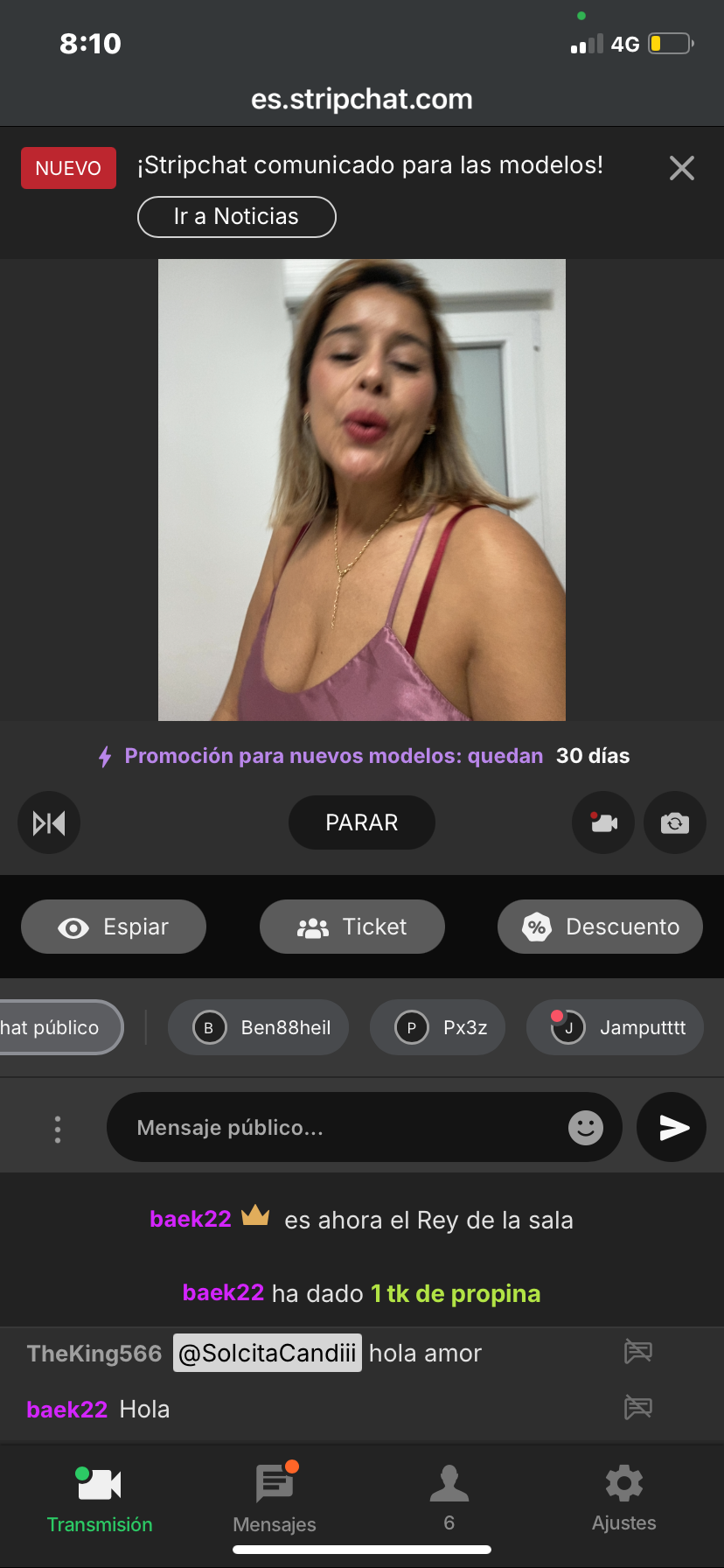Mute TheKing566's message with its icon
Image resolution: width=724 pixels, height=1568 pixels.
[x=638, y=1352]
